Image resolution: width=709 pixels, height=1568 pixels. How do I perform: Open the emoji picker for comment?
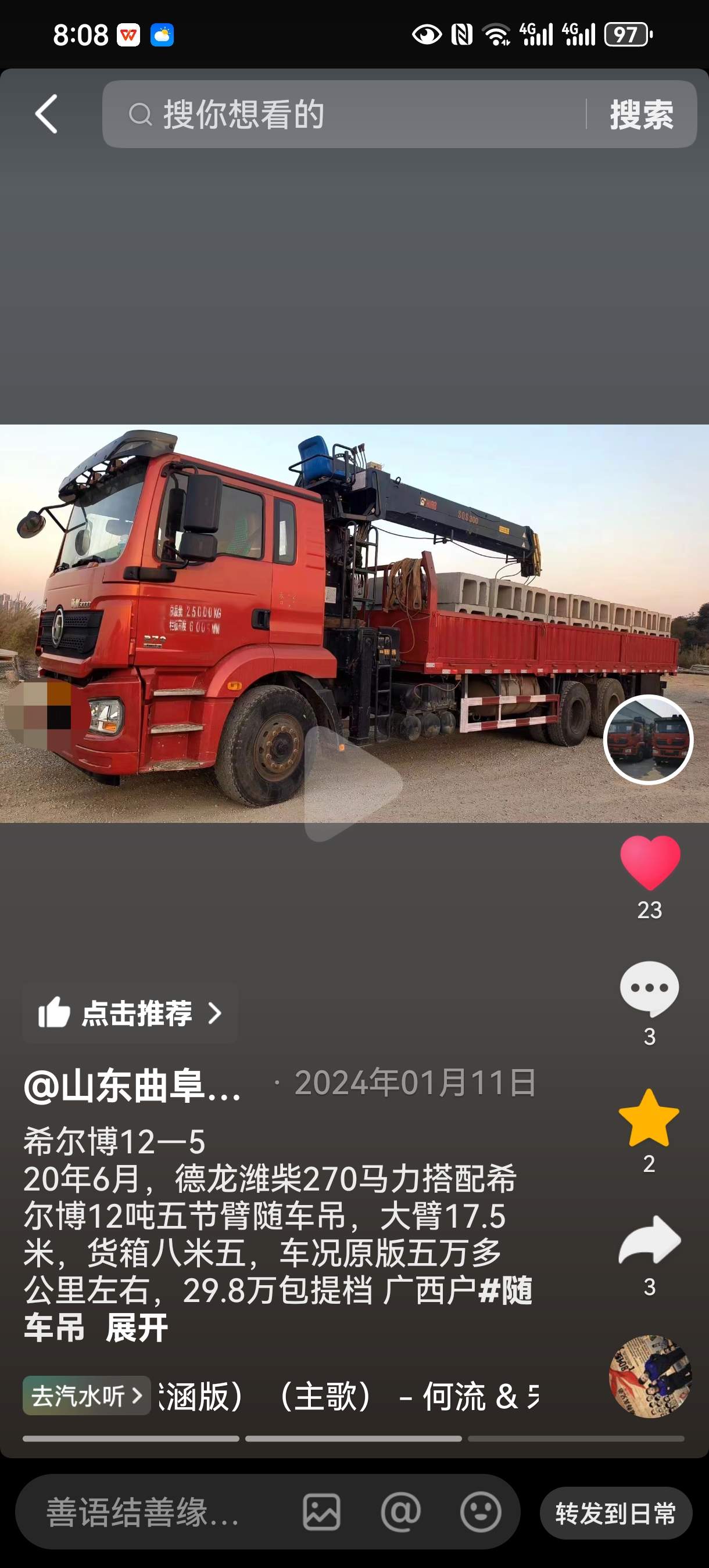tap(481, 1513)
